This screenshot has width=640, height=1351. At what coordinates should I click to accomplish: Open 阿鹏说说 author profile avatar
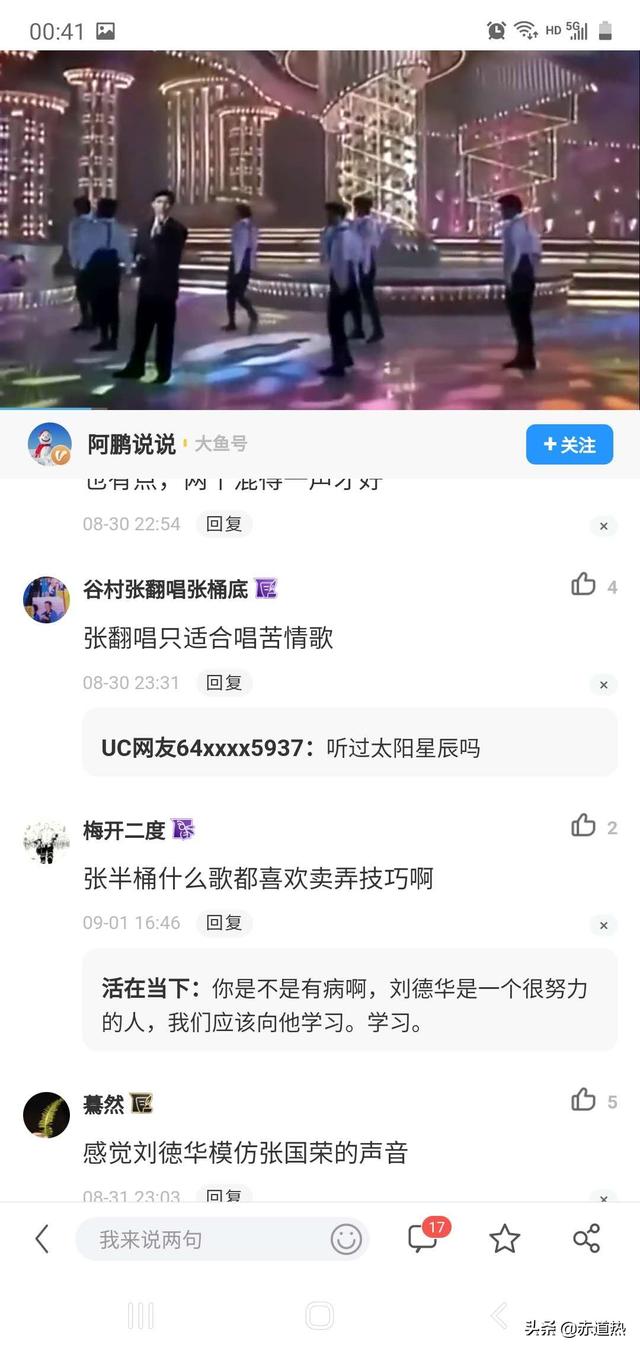[49, 445]
